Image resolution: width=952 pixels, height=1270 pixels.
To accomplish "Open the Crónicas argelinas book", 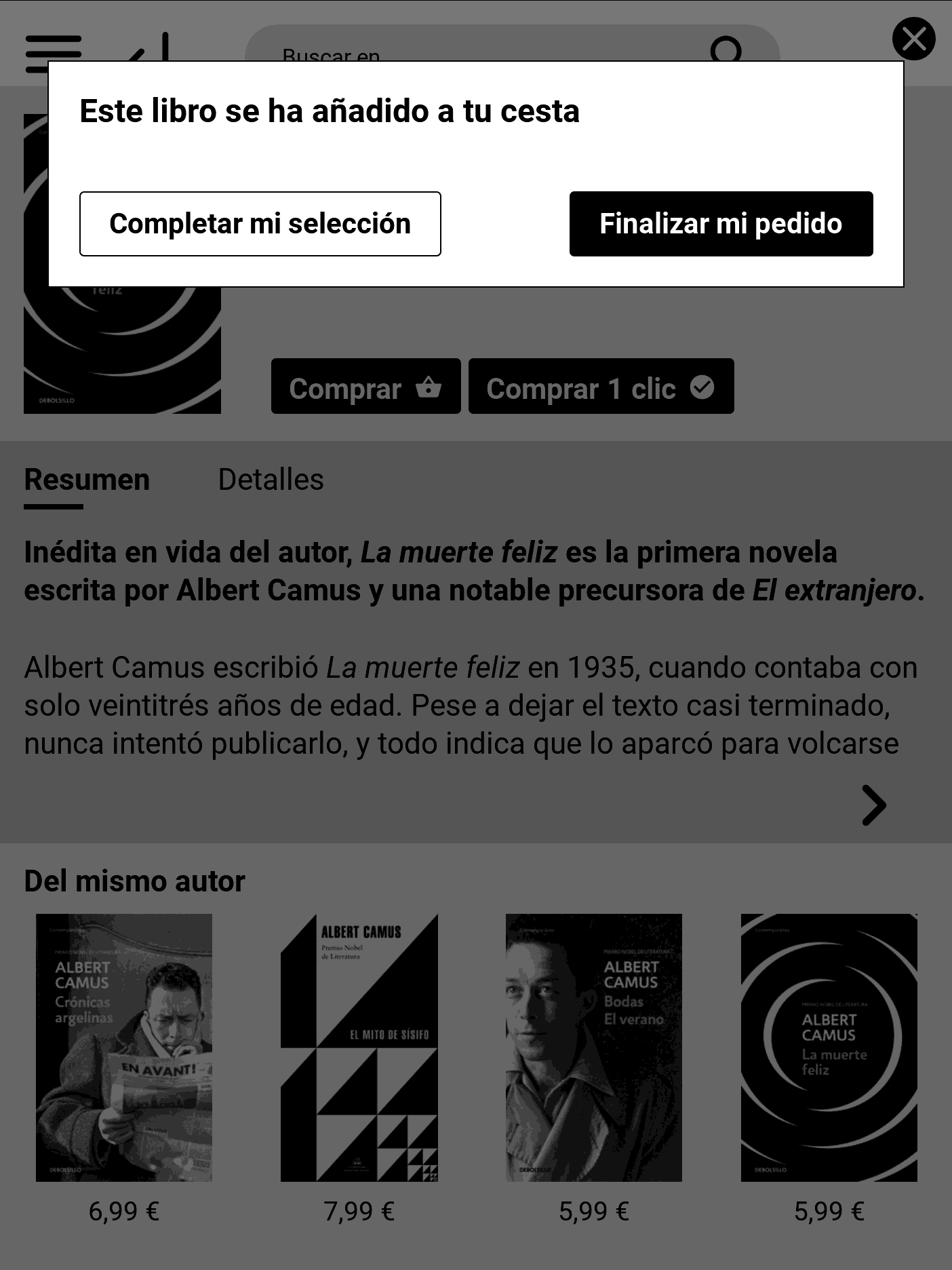I will (x=124, y=1047).
